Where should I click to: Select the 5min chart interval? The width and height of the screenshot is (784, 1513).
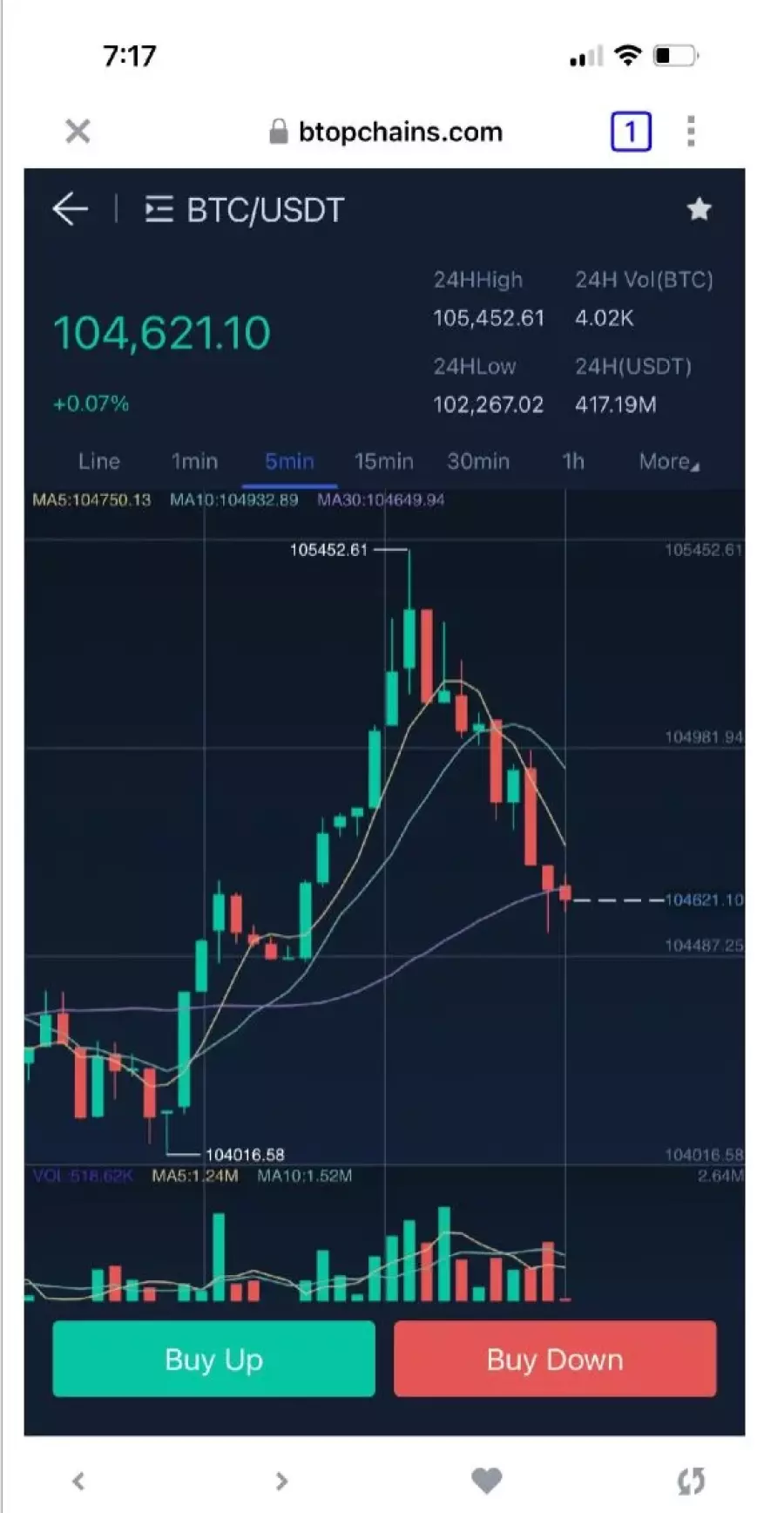289,461
